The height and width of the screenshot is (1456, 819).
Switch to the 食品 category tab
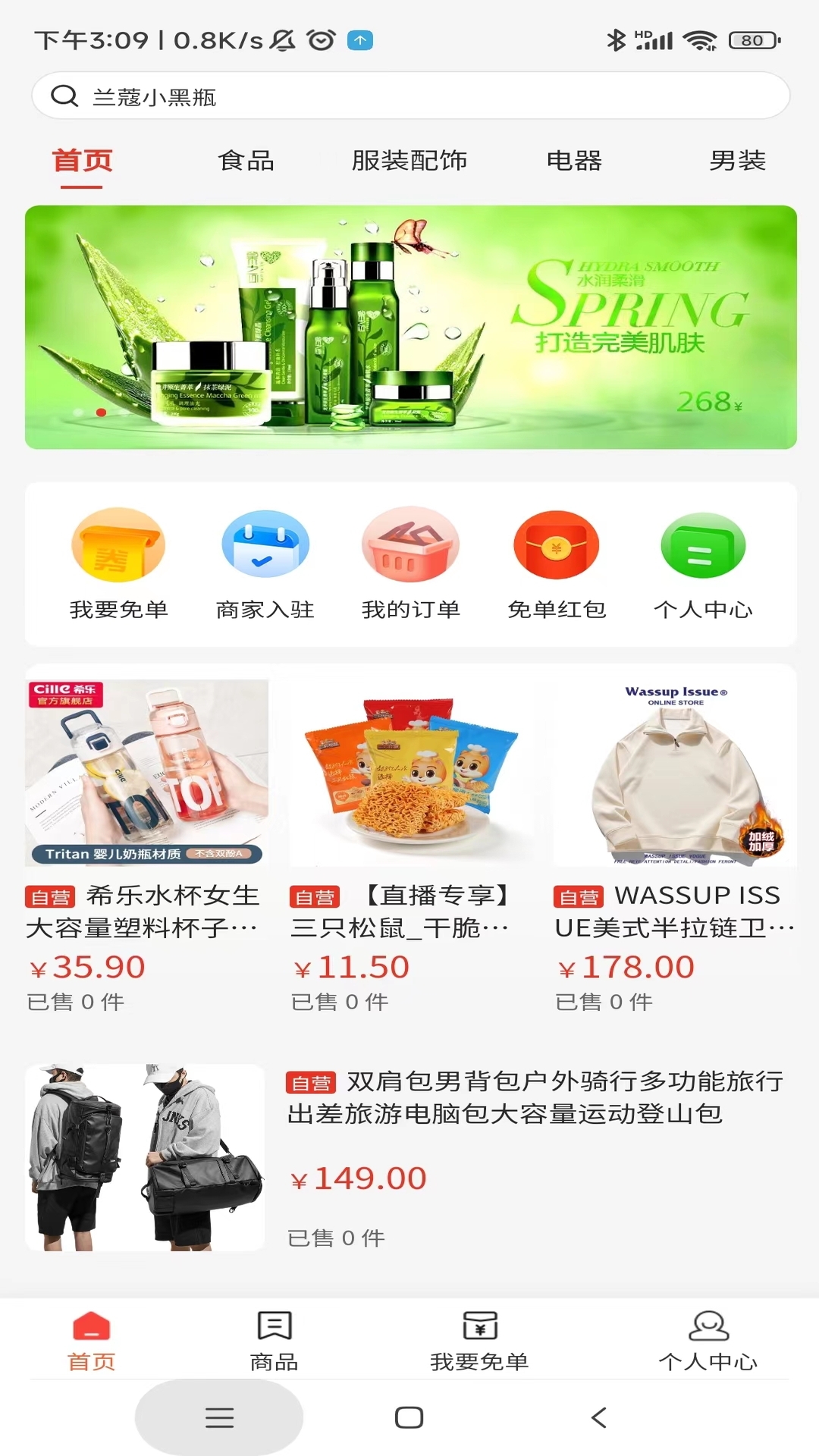245,161
